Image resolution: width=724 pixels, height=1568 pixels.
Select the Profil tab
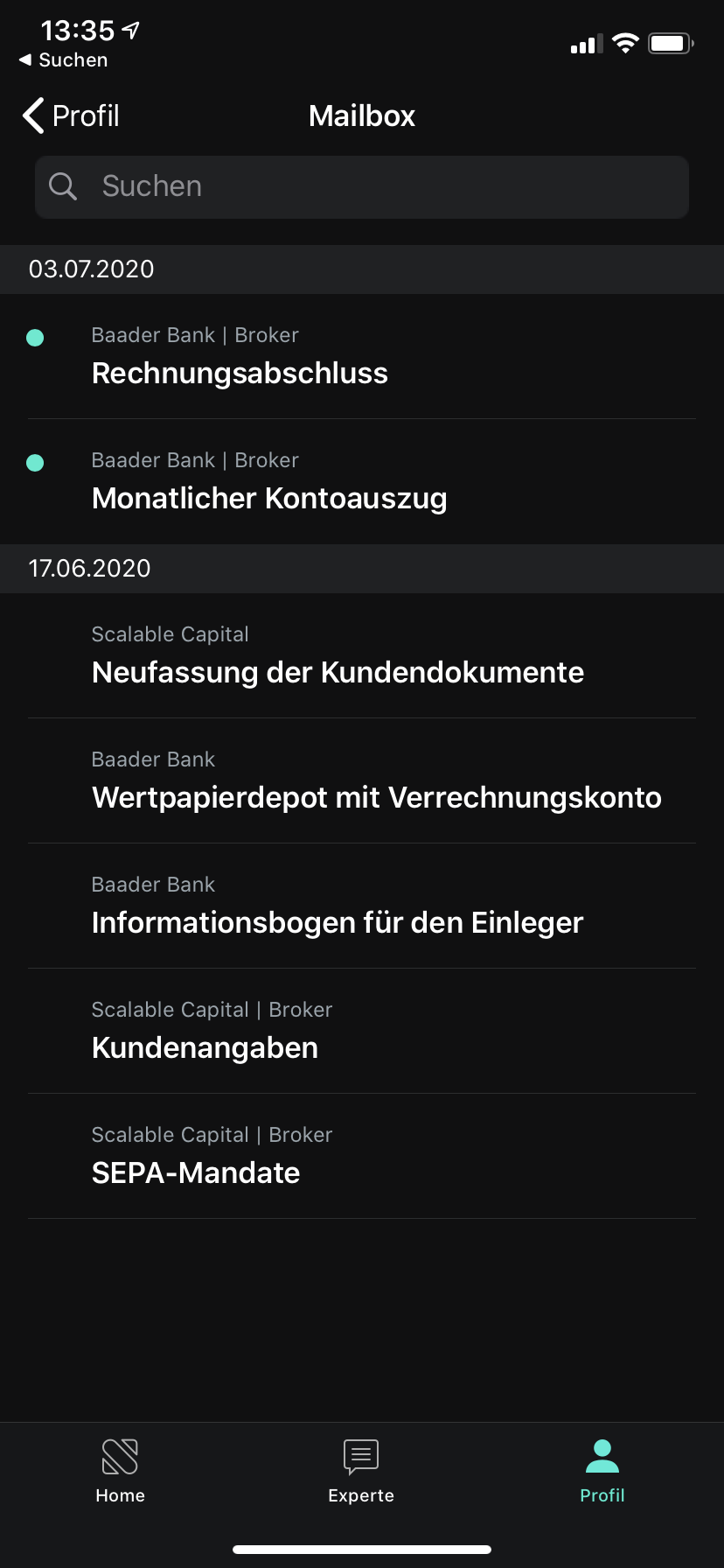click(x=602, y=1471)
